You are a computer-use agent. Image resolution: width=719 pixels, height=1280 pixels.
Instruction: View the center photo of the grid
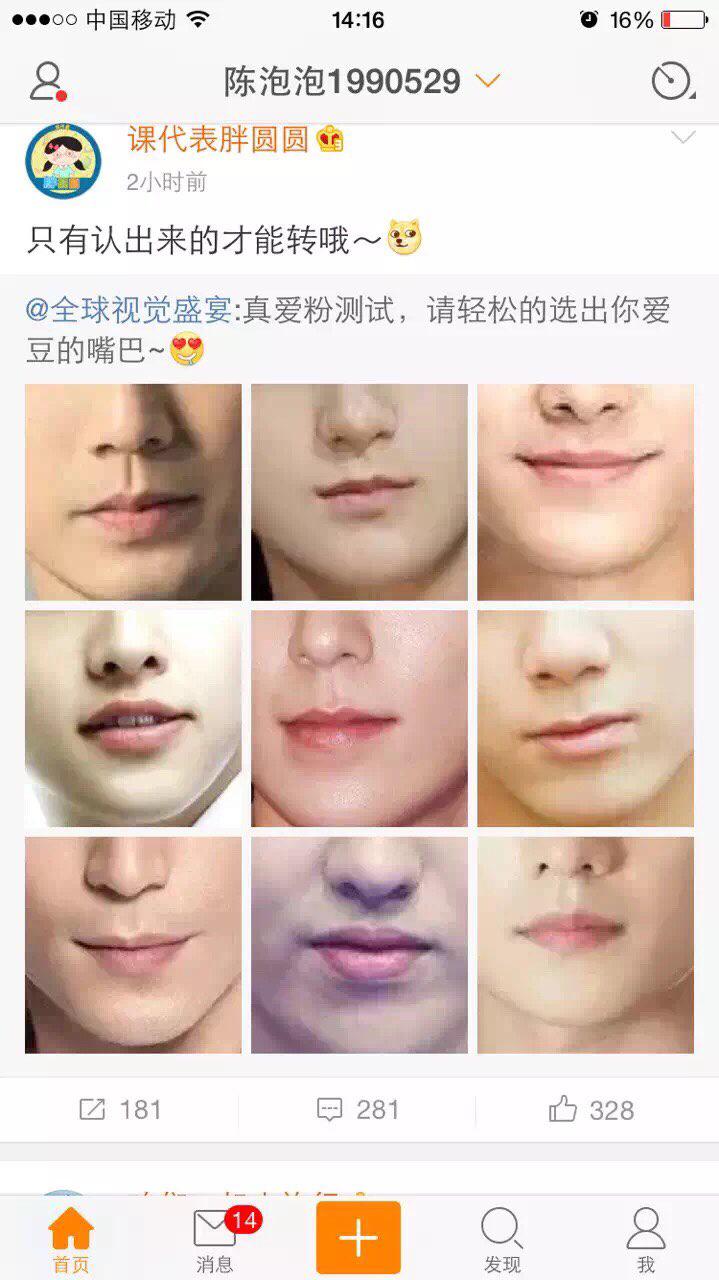[x=359, y=718]
